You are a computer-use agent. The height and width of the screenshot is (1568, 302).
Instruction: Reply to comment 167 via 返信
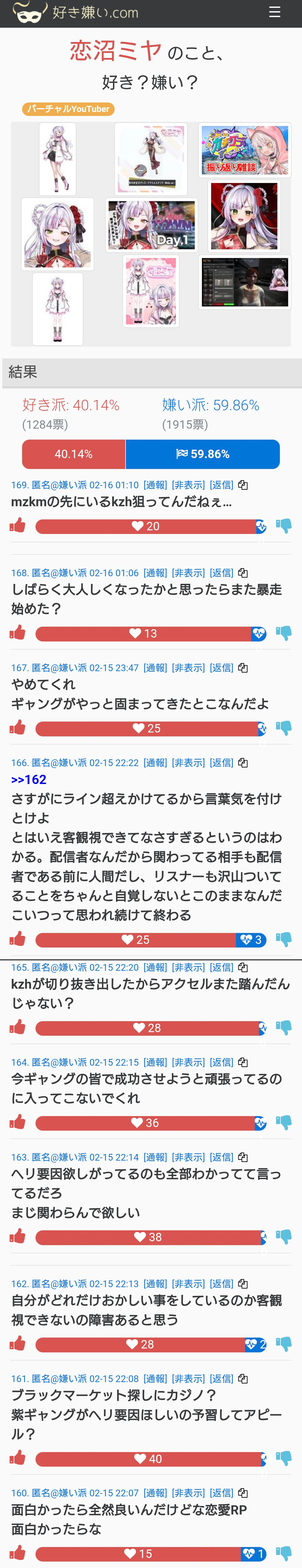[x=221, y=668]
